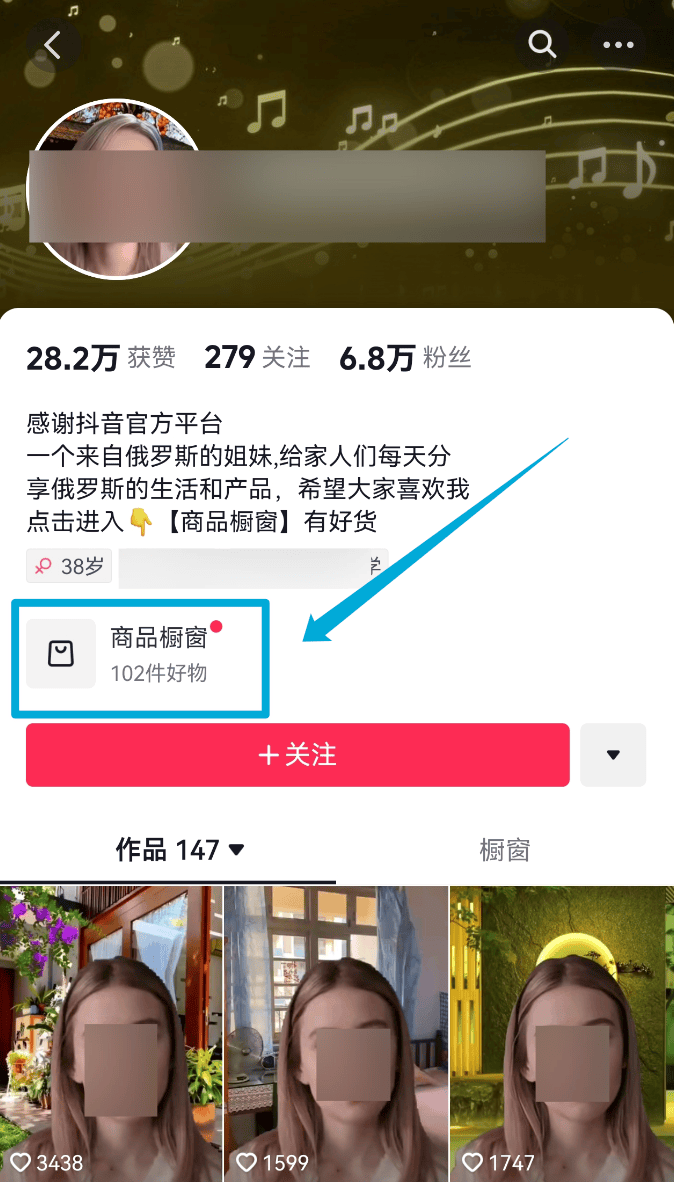Viewport: 674px width, 1182px height.
Task: Open search on this profile
Action: point(542,44)
